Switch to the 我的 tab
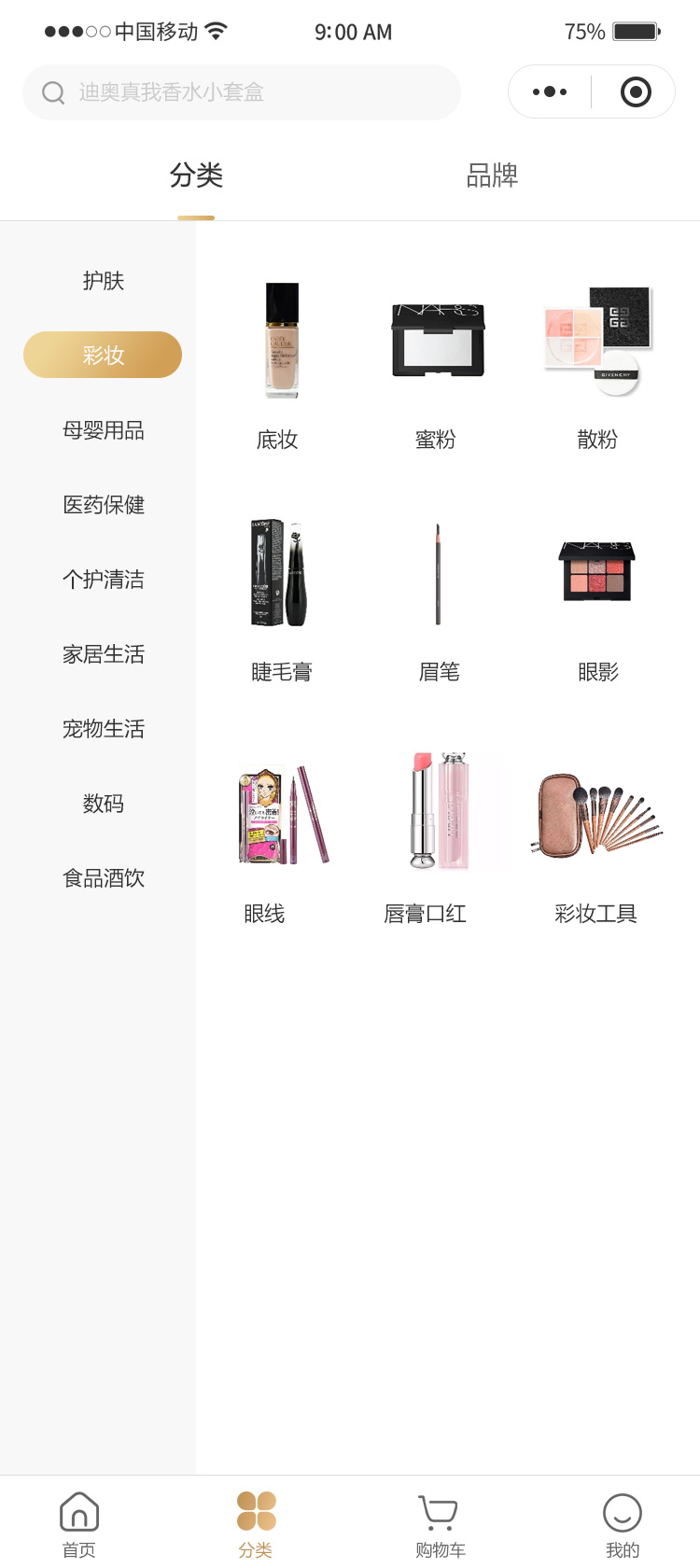The image size is (700, 1568). tap(622, 1523)
